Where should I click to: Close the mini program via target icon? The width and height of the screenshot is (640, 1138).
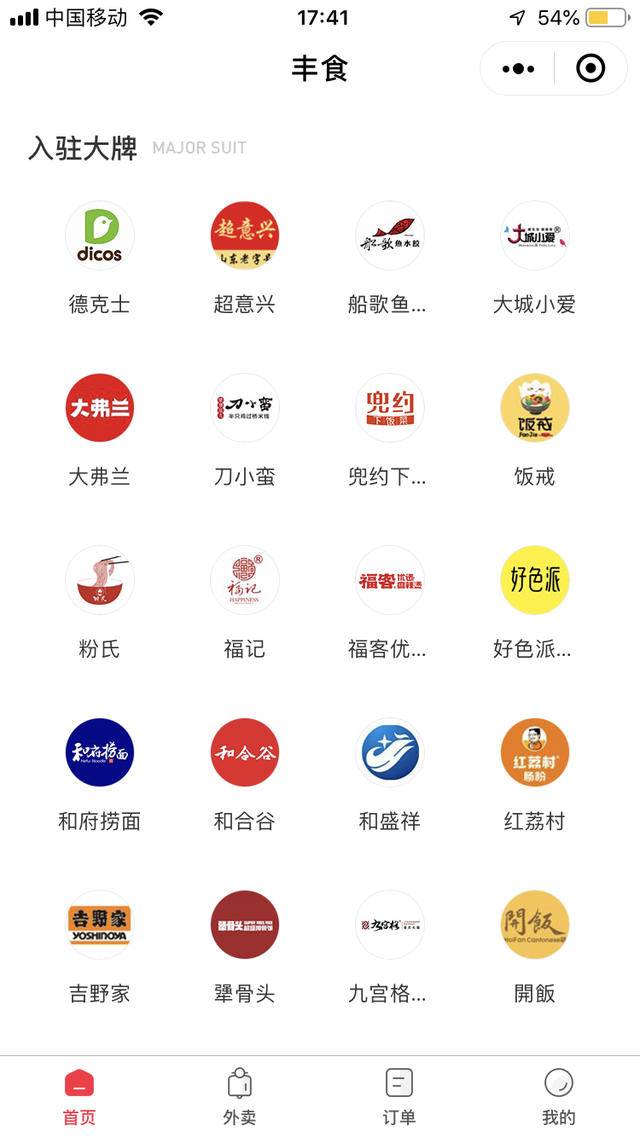click(x=591, y=69)
